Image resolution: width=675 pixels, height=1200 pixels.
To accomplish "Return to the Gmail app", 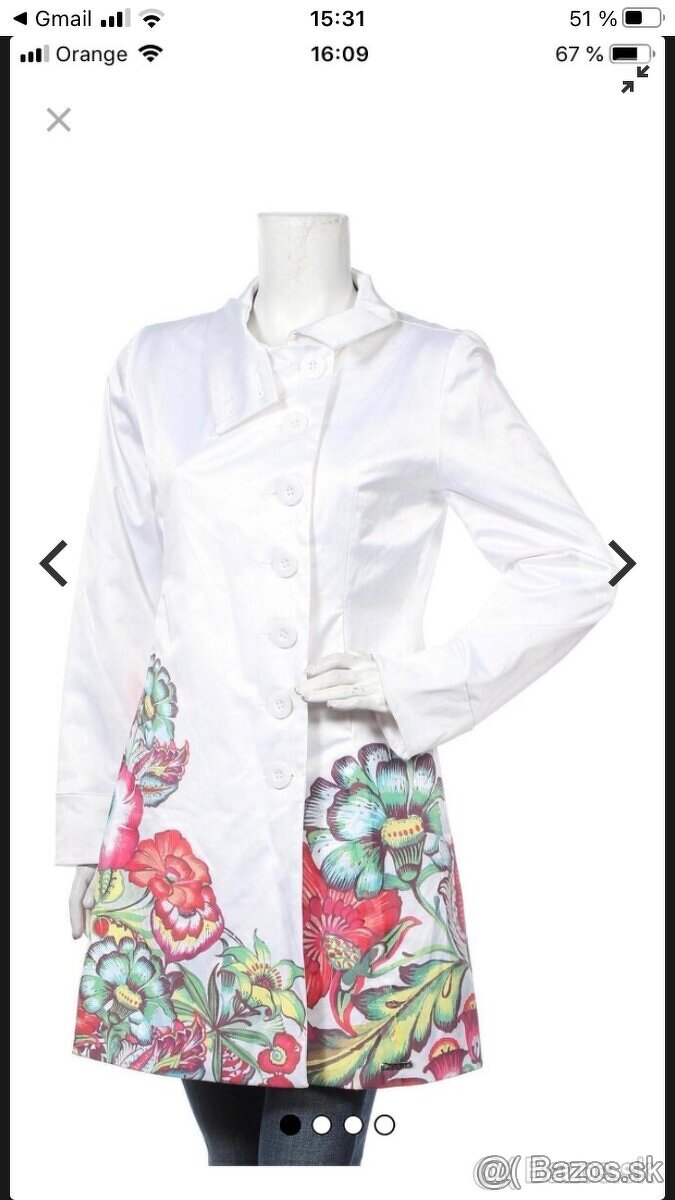I will tap(53, 18).
